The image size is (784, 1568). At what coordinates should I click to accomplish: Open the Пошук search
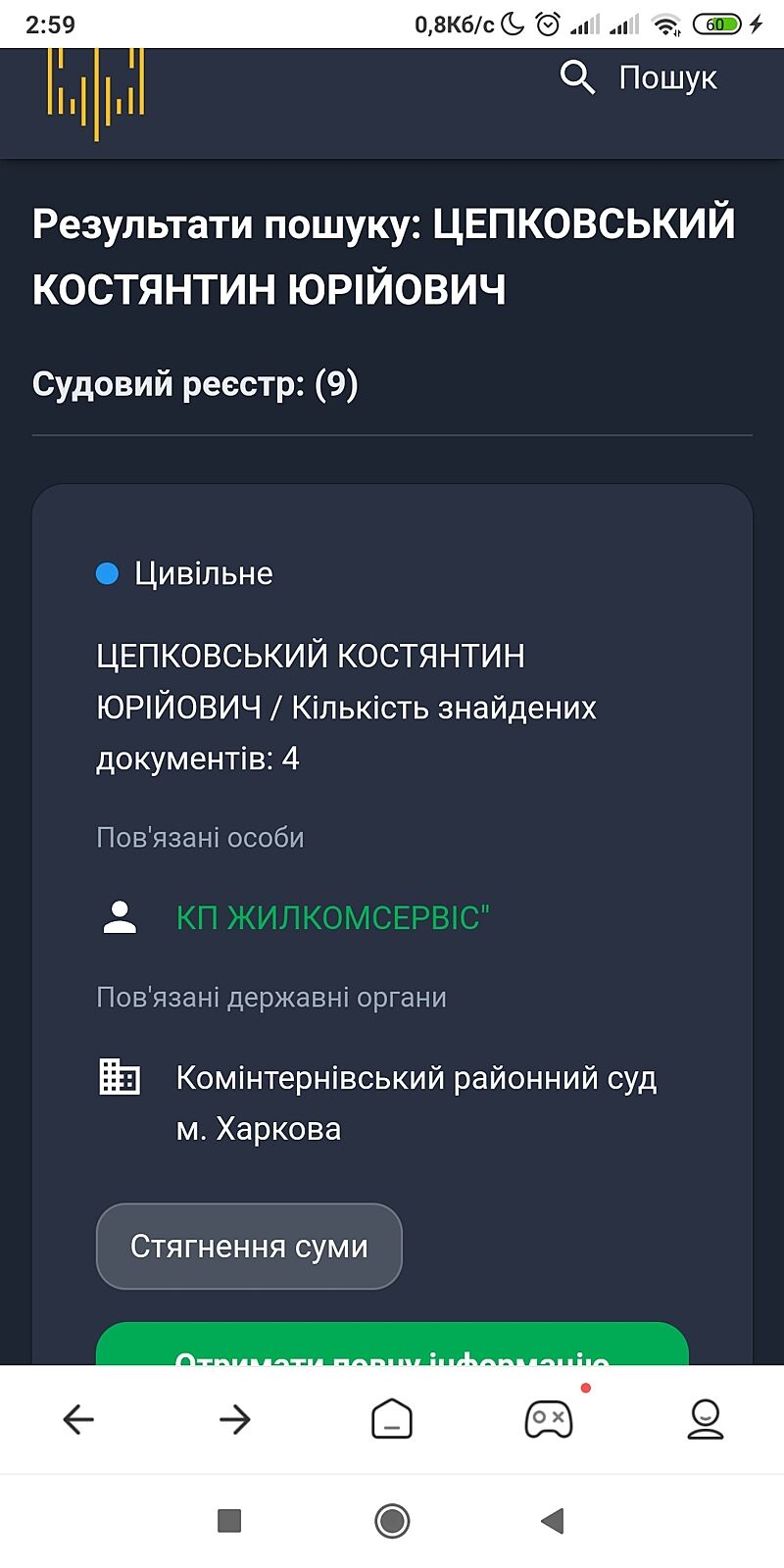click(x=639, y=77)
